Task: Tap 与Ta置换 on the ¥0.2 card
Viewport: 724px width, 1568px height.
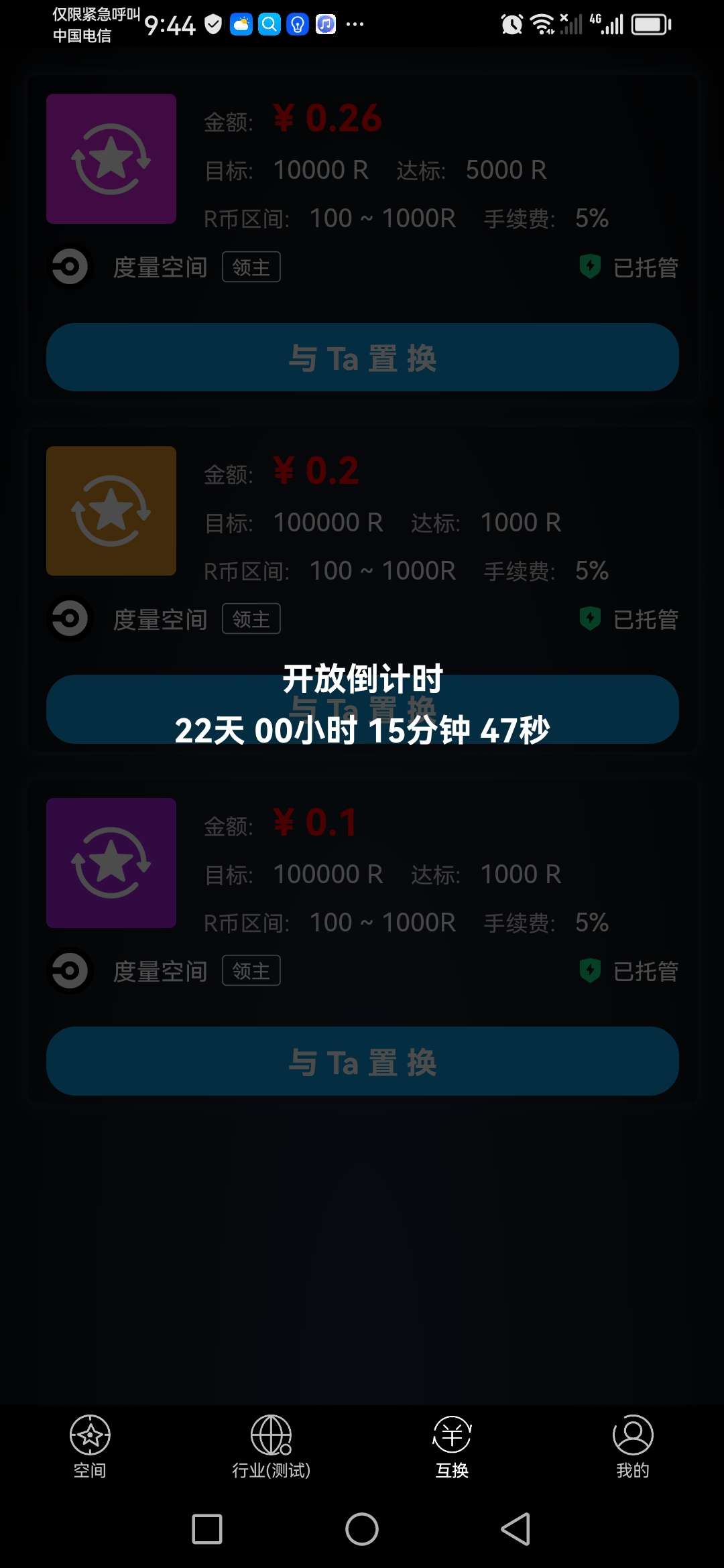Action: pyautogui.click(x=362, y=709)
